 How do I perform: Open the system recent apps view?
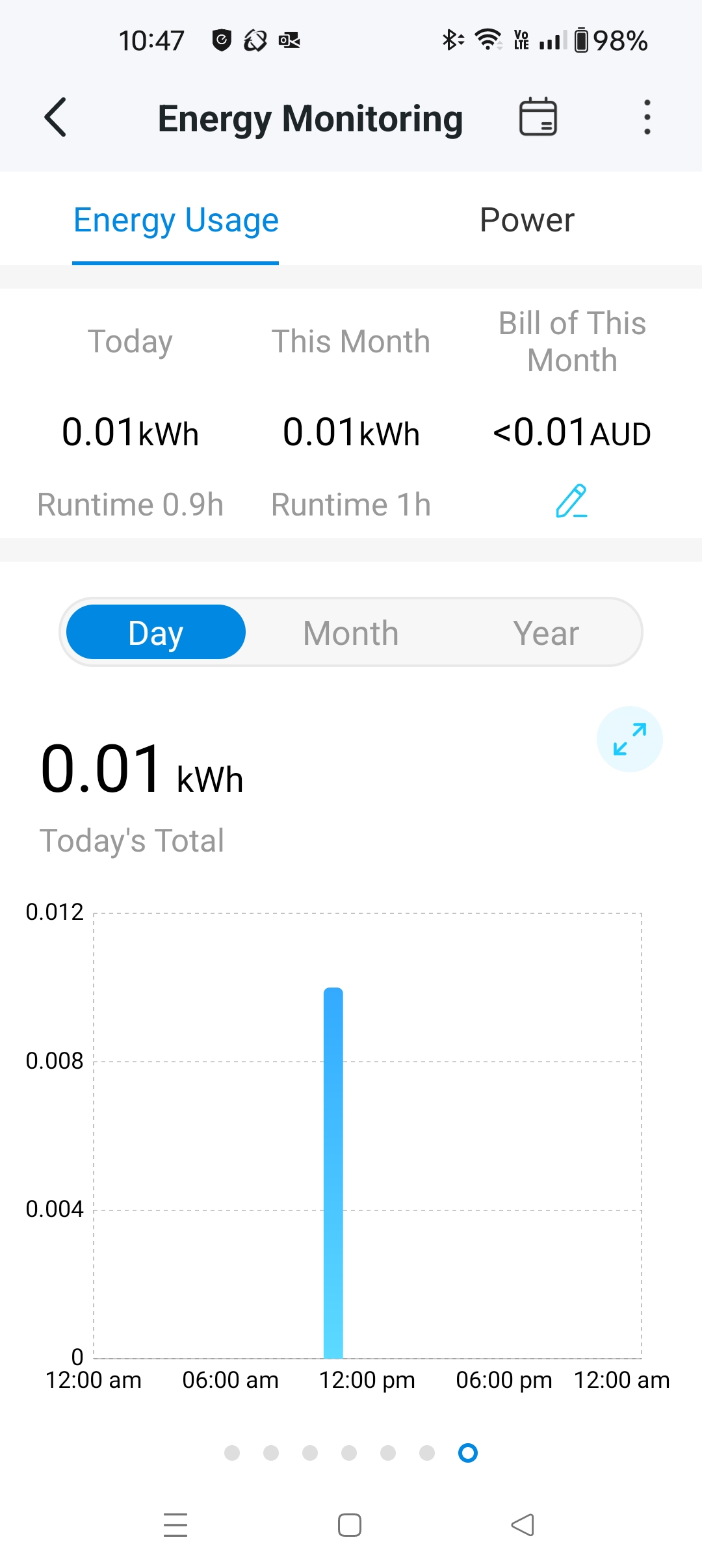click(x=175, y=1525)
